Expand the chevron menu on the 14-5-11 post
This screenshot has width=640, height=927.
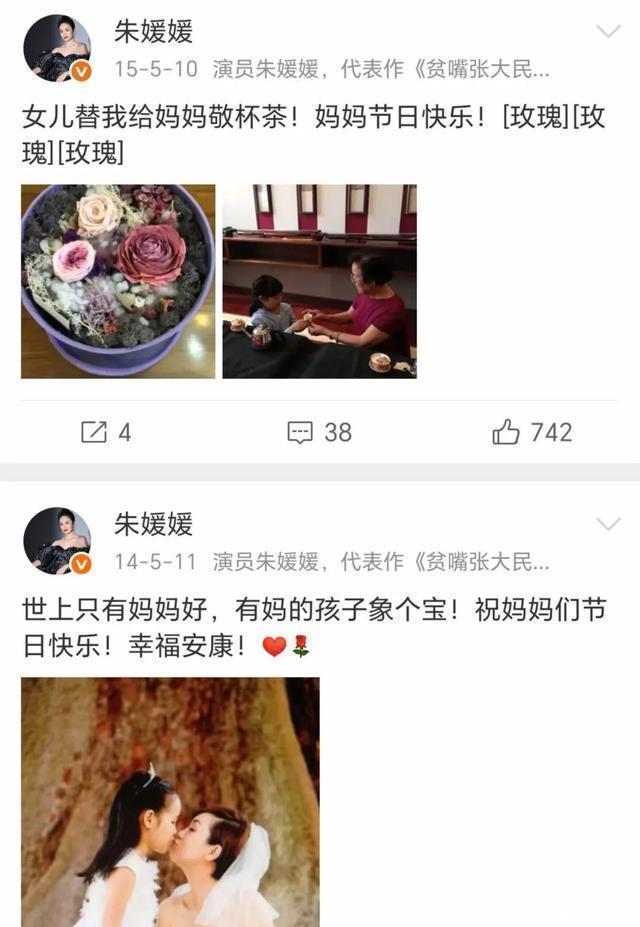click(608, 524)
